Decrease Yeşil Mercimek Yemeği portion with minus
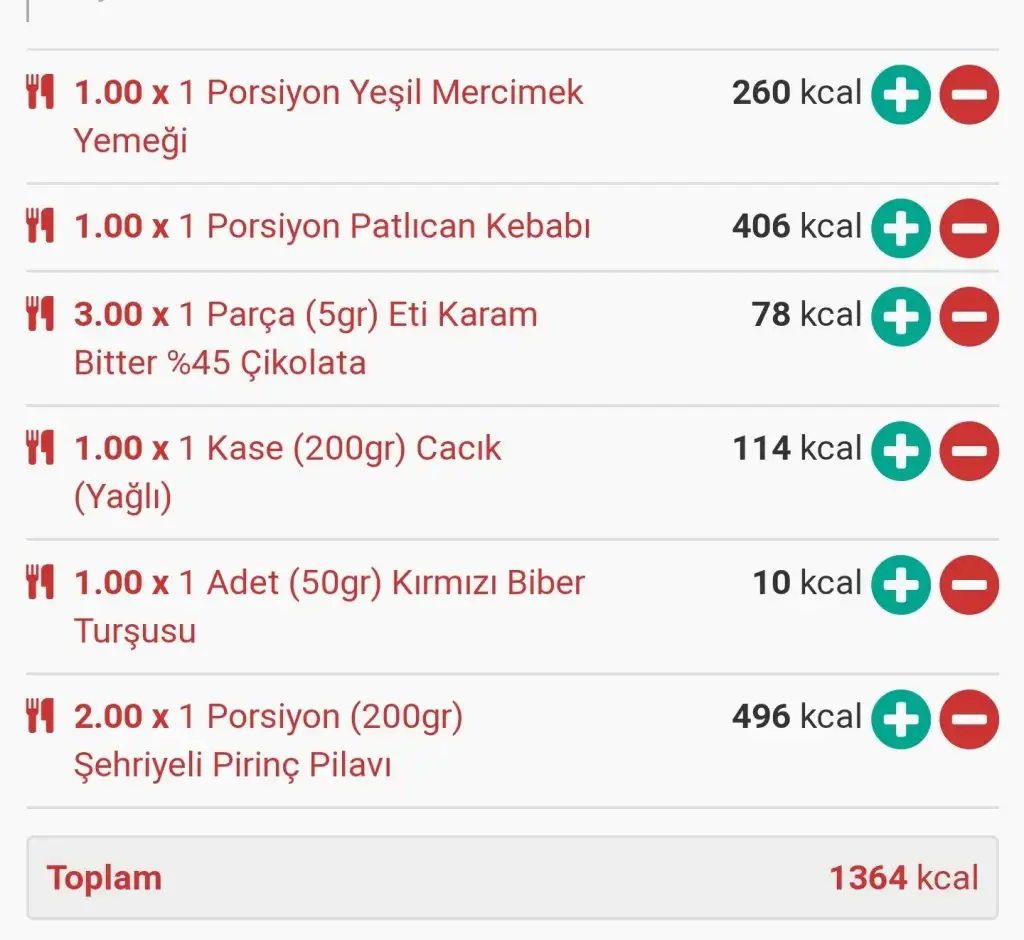This screenshot has width=1024, height=940. click(969, 95)
